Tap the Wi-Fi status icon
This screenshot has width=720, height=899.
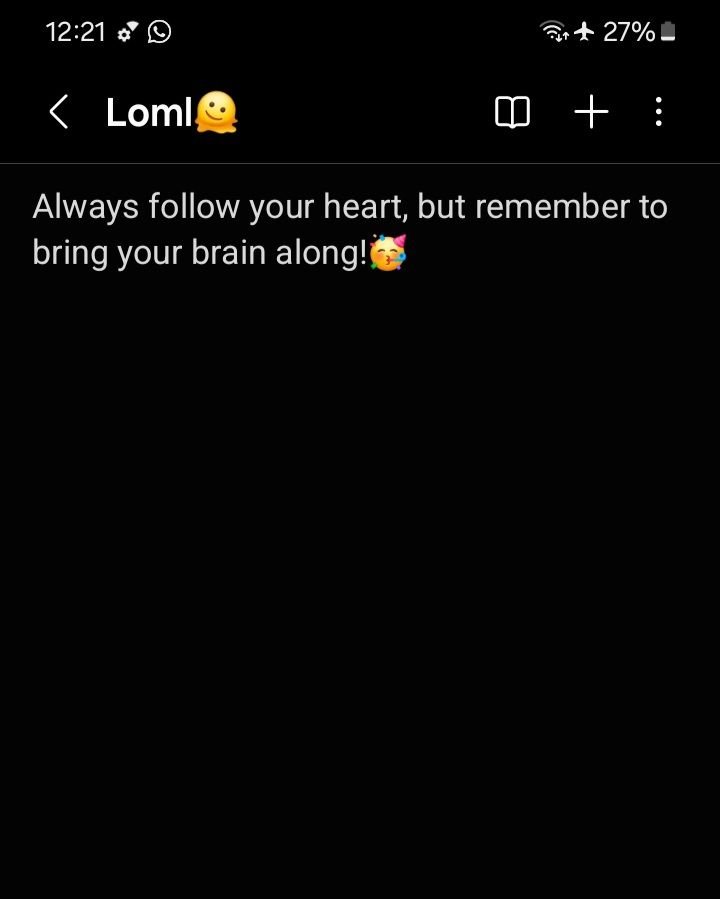(553, 31)
